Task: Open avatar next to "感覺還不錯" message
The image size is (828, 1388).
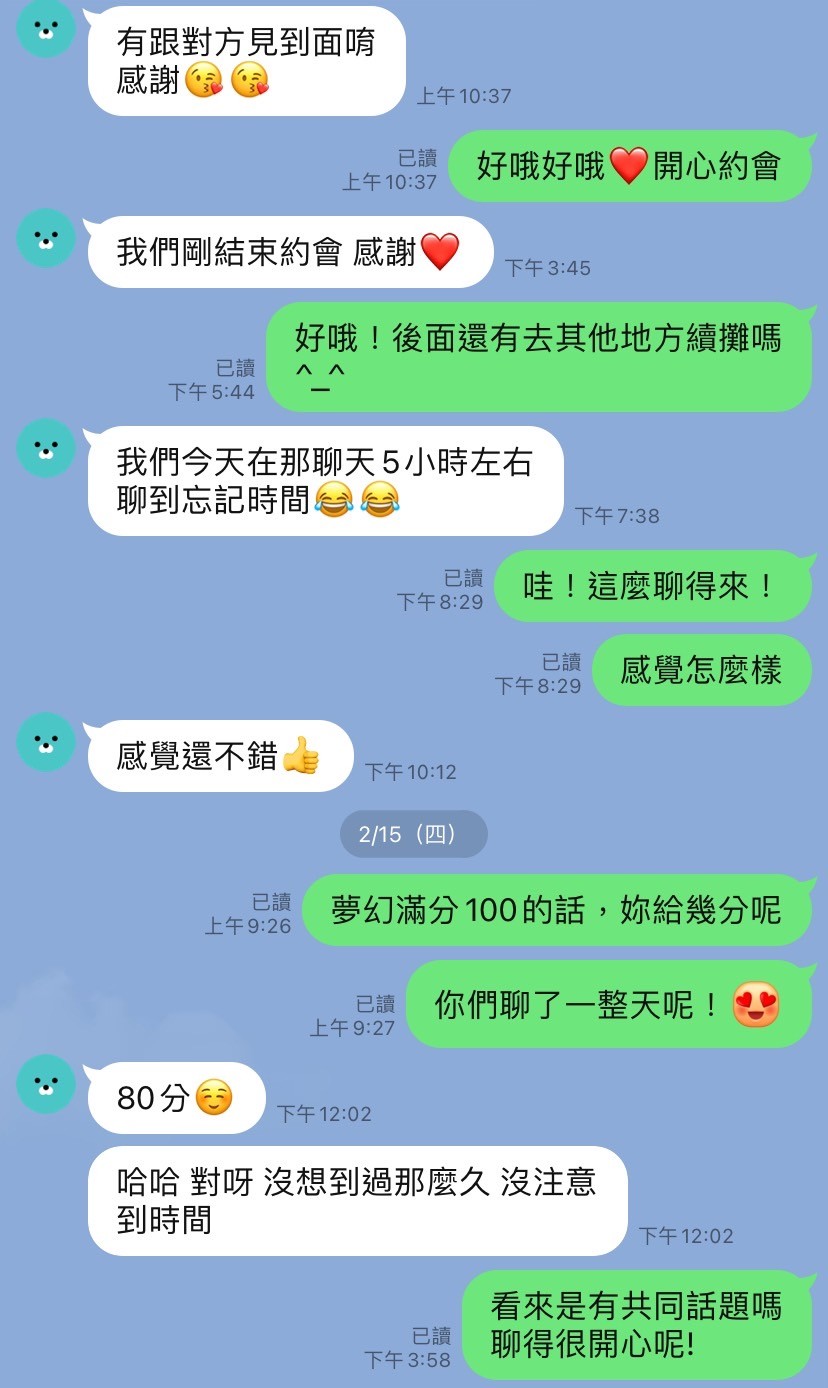Action: (x=46, y=742)
